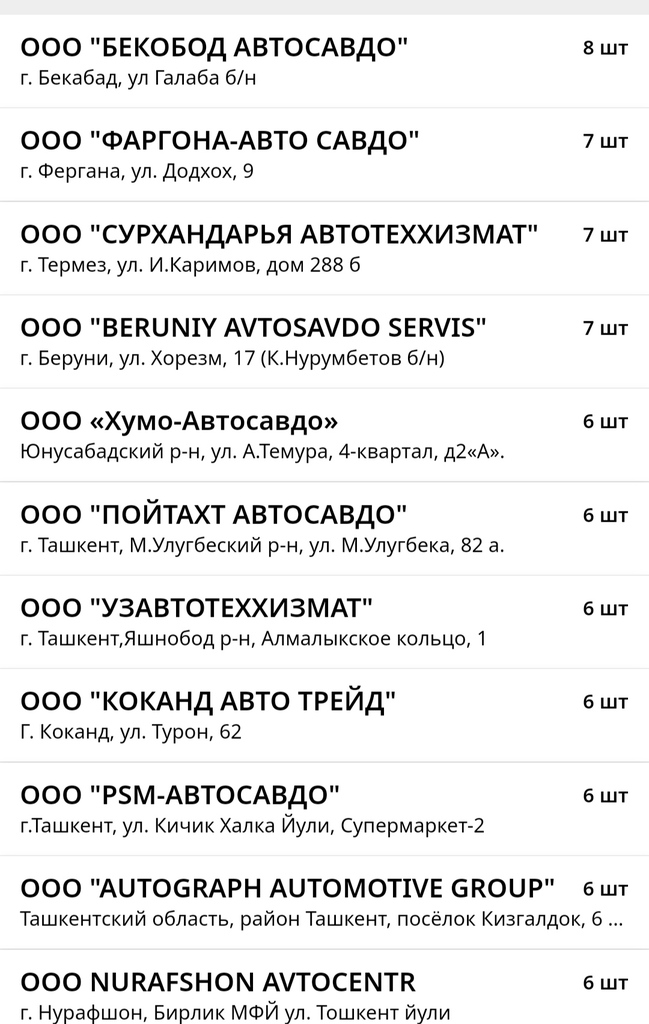Choose ООО "ПОЙТАХТ АВТОСАВДО" from the list
The height and width of the screenshot is (1024, 649).
tap(300, 528)
